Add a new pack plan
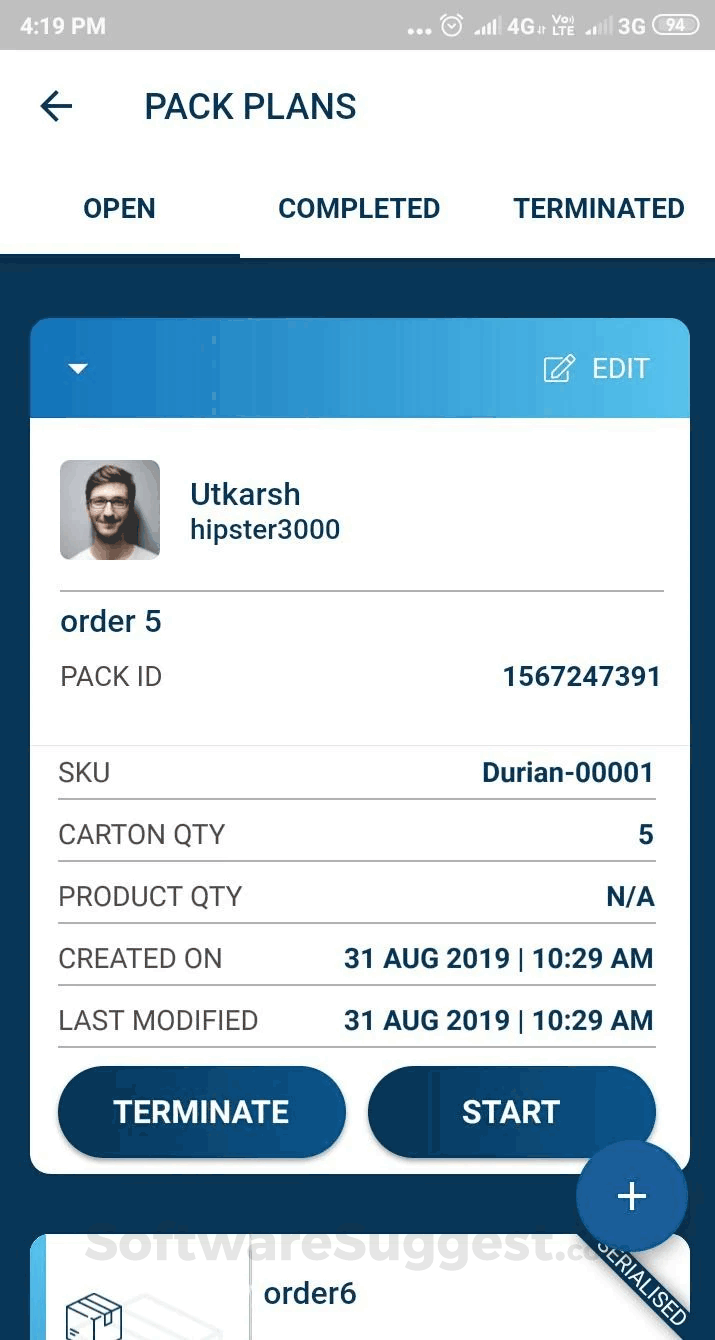Viewport: 715px width, 1340px height. (x=631, y=1196)
